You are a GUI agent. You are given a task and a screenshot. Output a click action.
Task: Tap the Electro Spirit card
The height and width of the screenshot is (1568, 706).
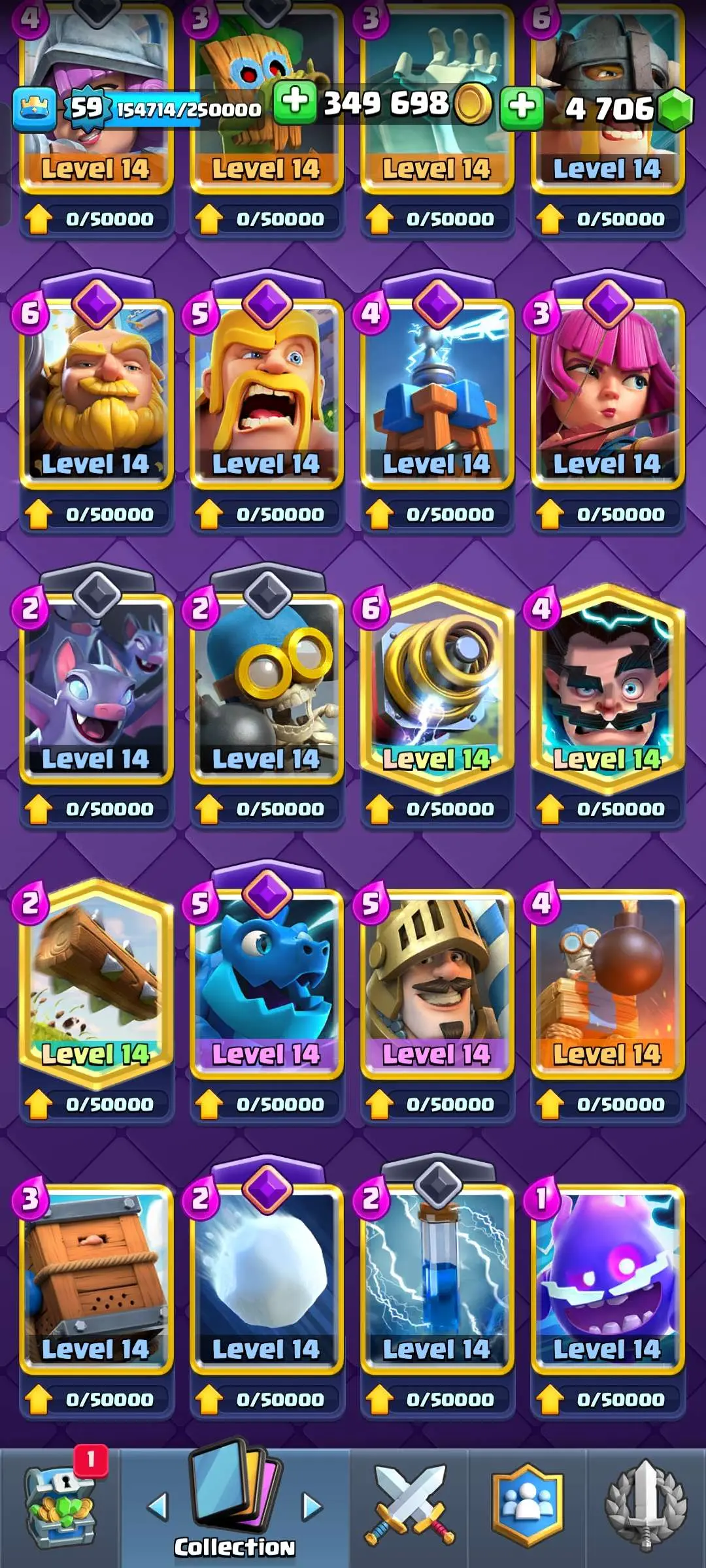(x=607, y=1274)
